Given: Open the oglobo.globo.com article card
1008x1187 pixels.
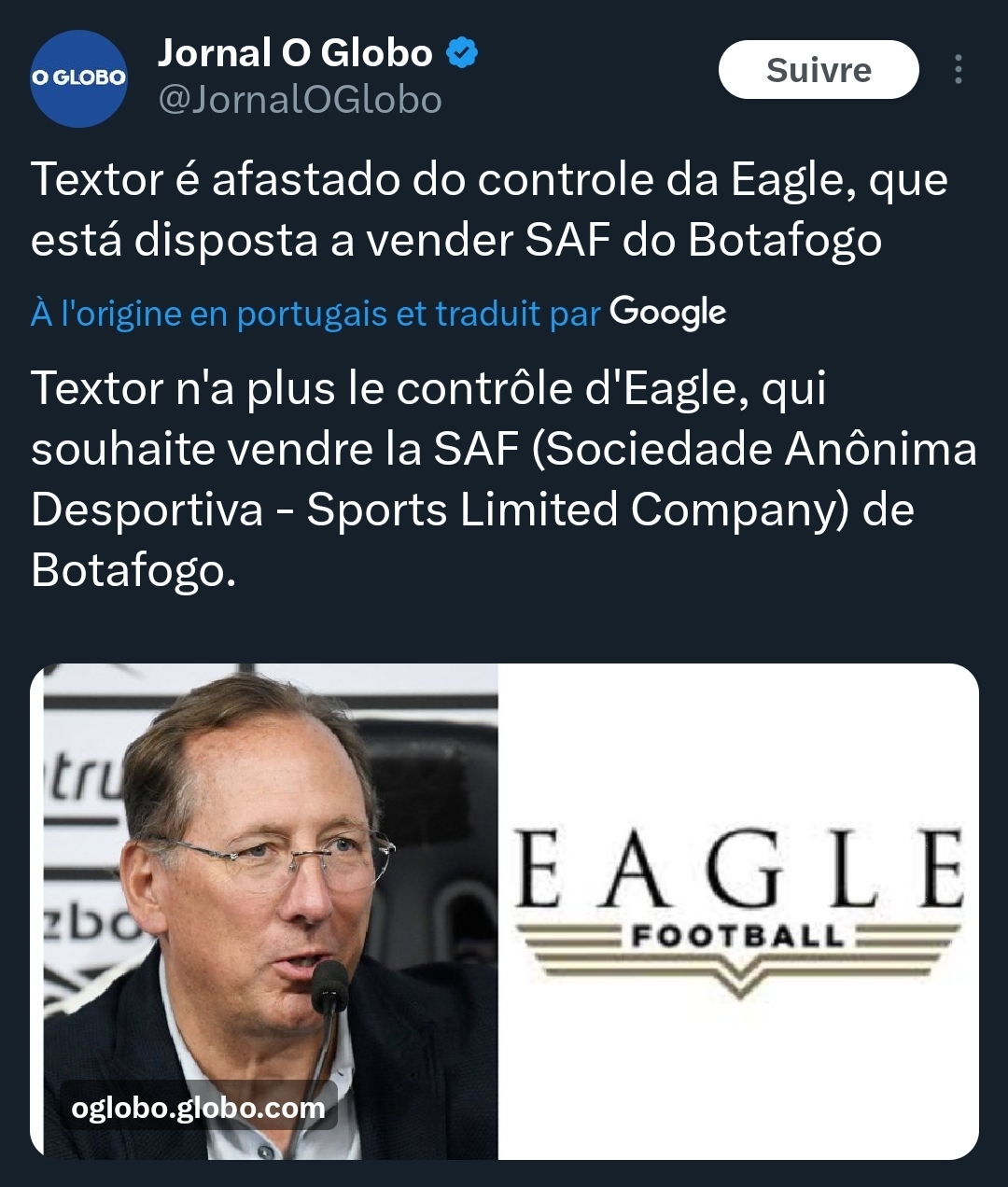Looking at the screenshot, I should coord(504,911).
